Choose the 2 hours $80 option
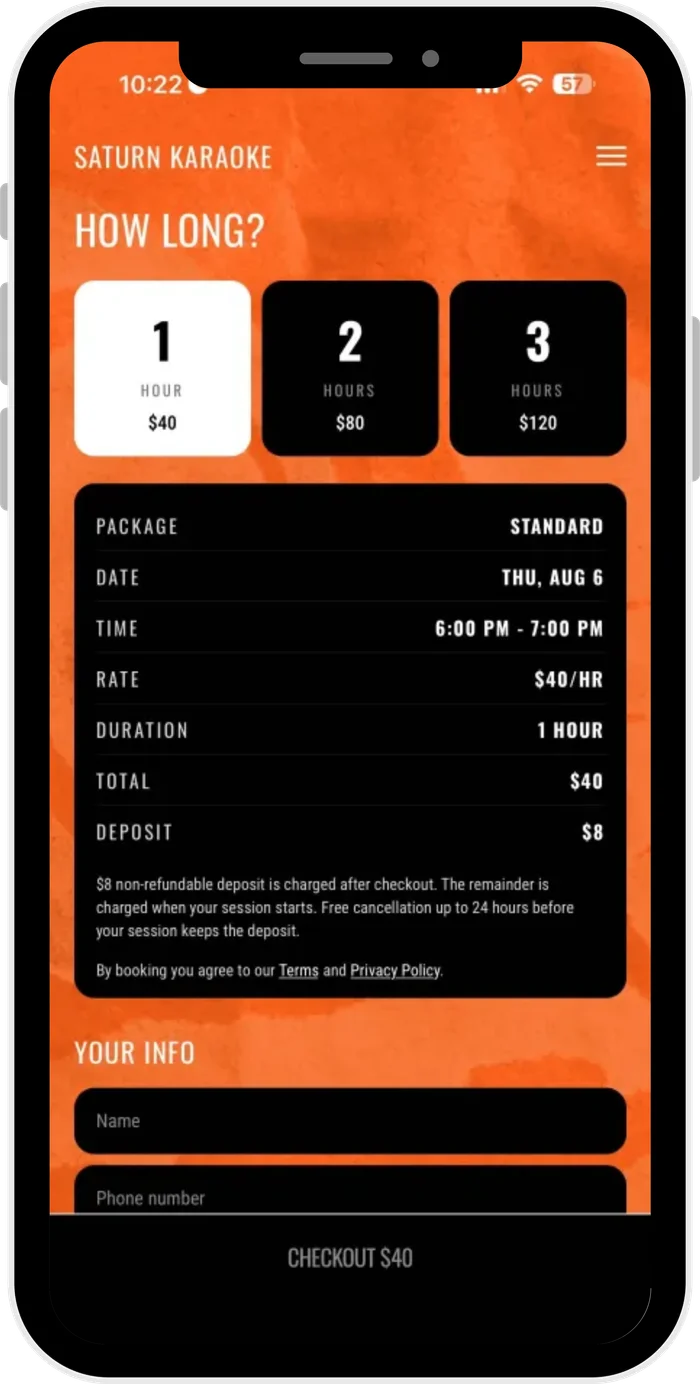Image resolution: width=700 pixels, height=1384 pixels. coord(350,368)
